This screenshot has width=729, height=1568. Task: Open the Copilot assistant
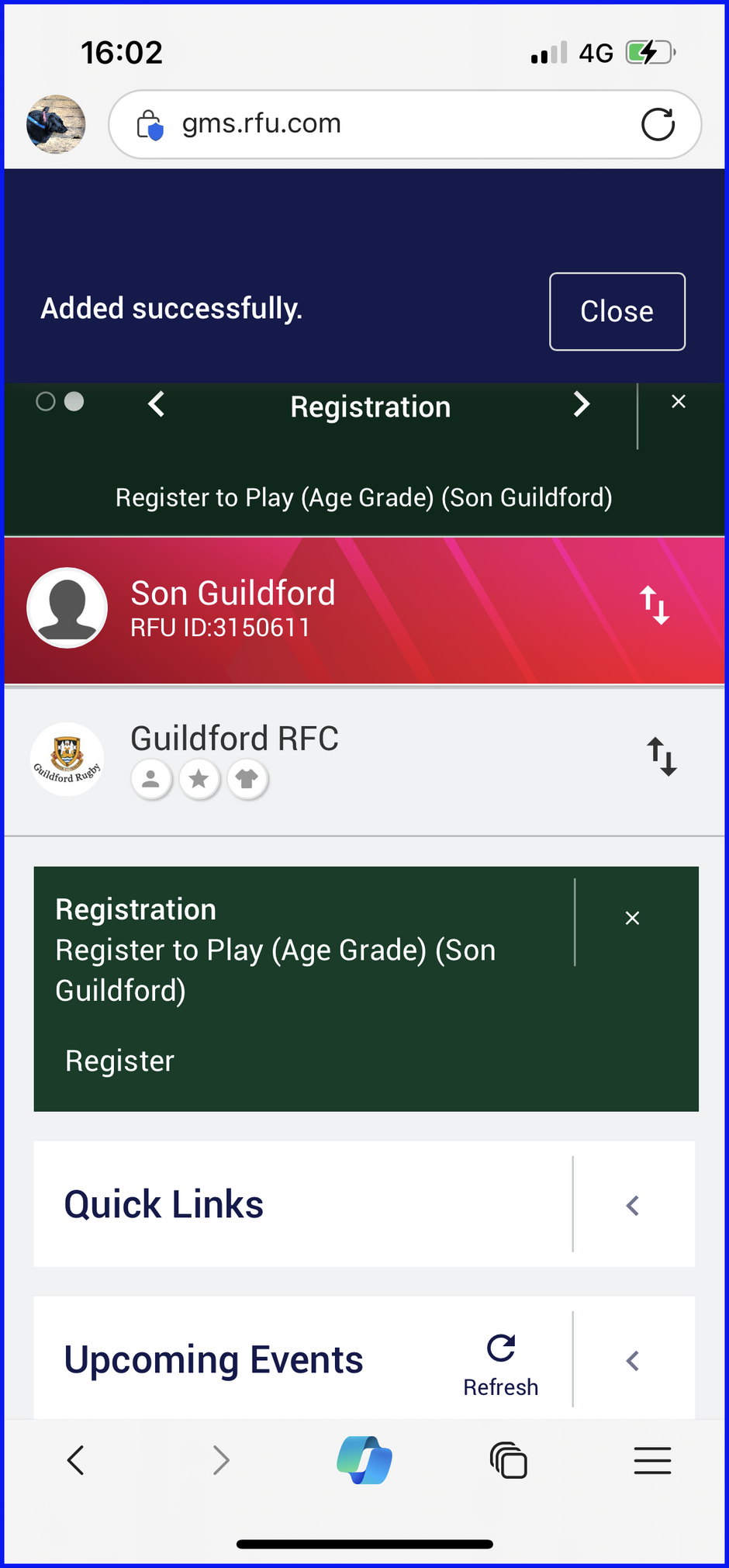(364, 1460)
